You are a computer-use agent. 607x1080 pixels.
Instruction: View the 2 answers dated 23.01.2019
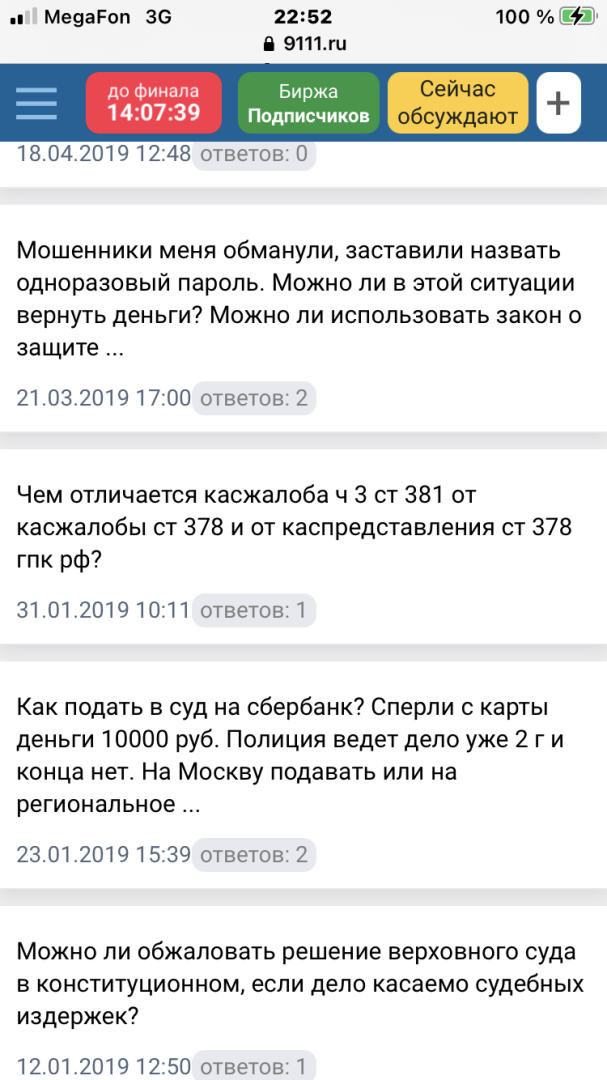(x=253, y=855)
